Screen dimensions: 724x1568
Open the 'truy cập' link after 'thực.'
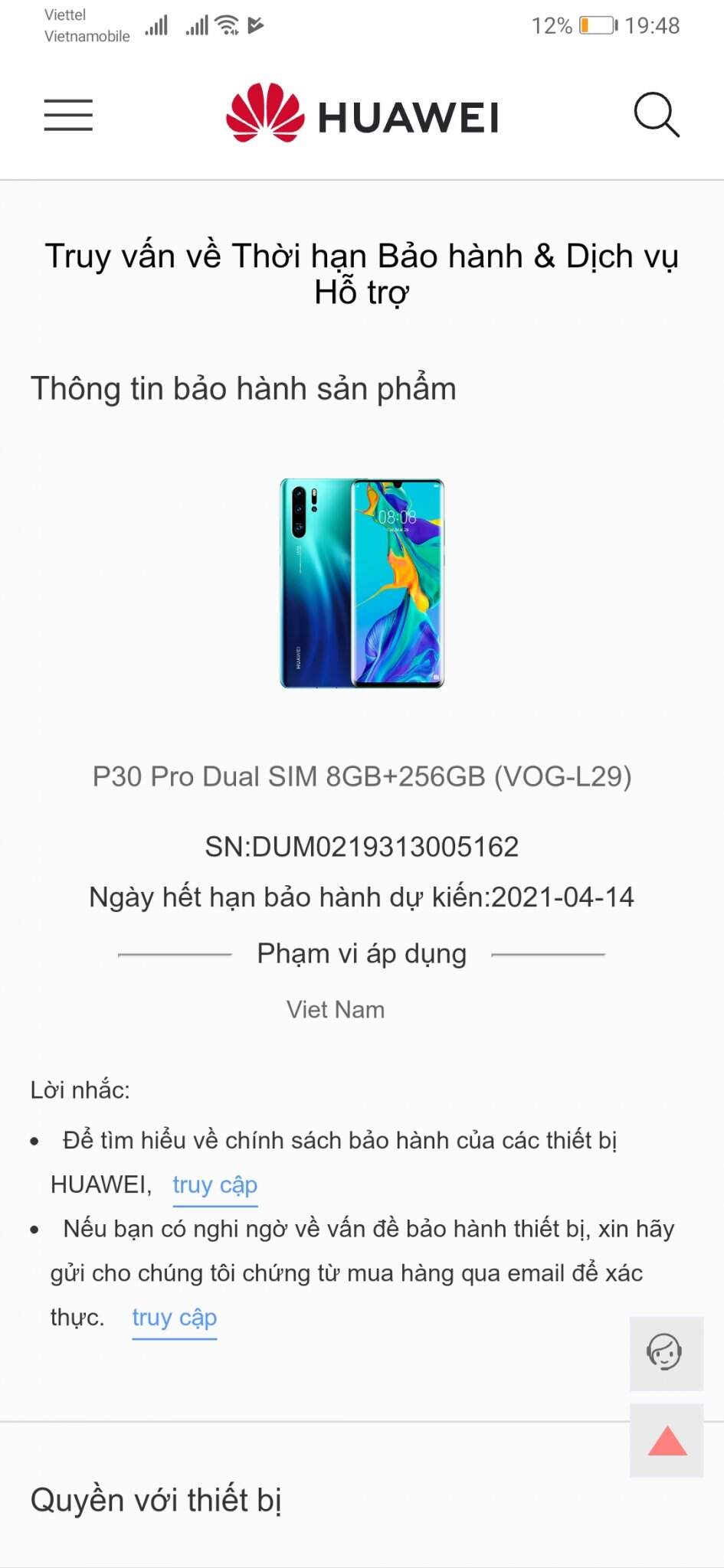(175, 1317)
